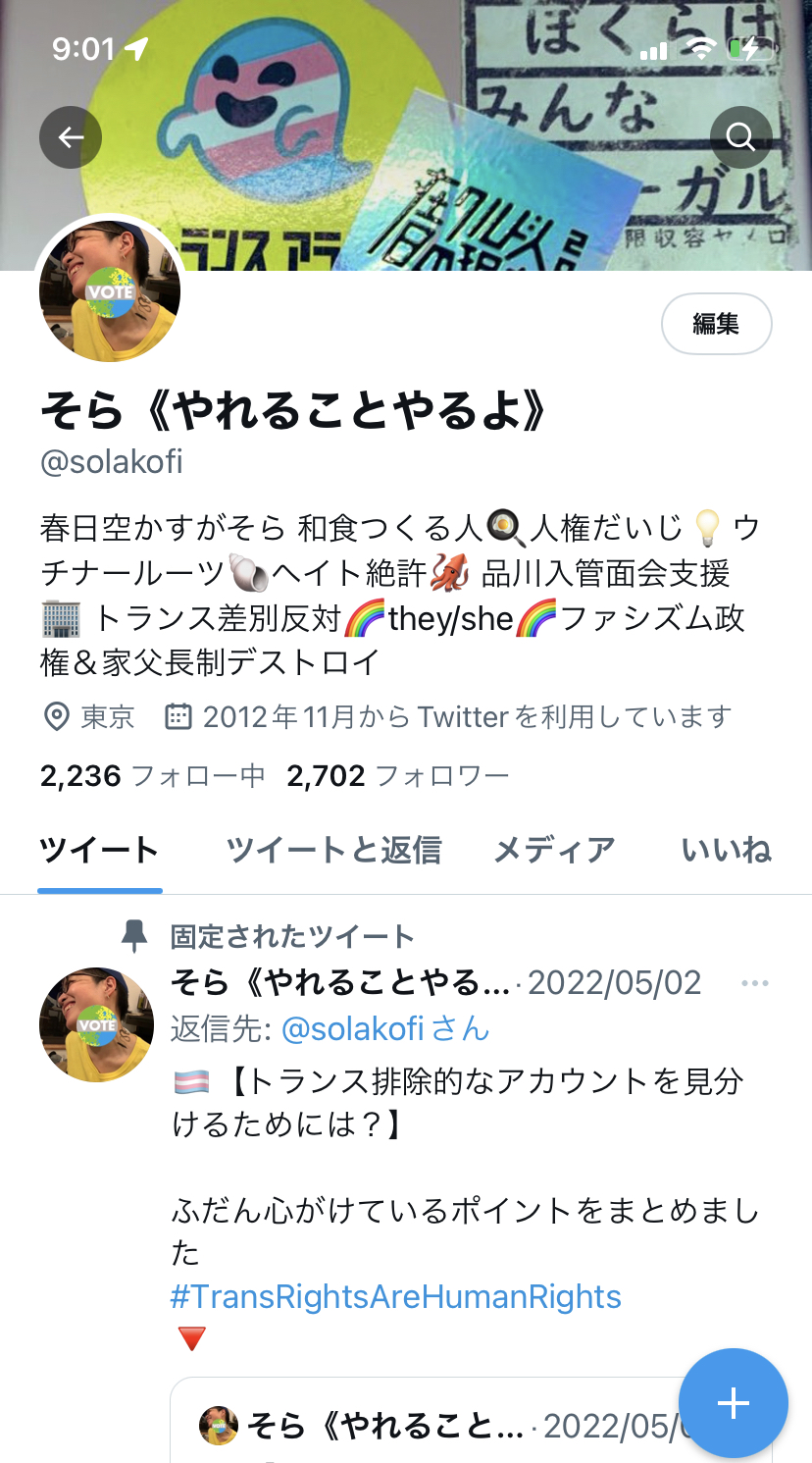View the 2,236 フォロー中 following list
812x1463 pixels.
point(153,776)
